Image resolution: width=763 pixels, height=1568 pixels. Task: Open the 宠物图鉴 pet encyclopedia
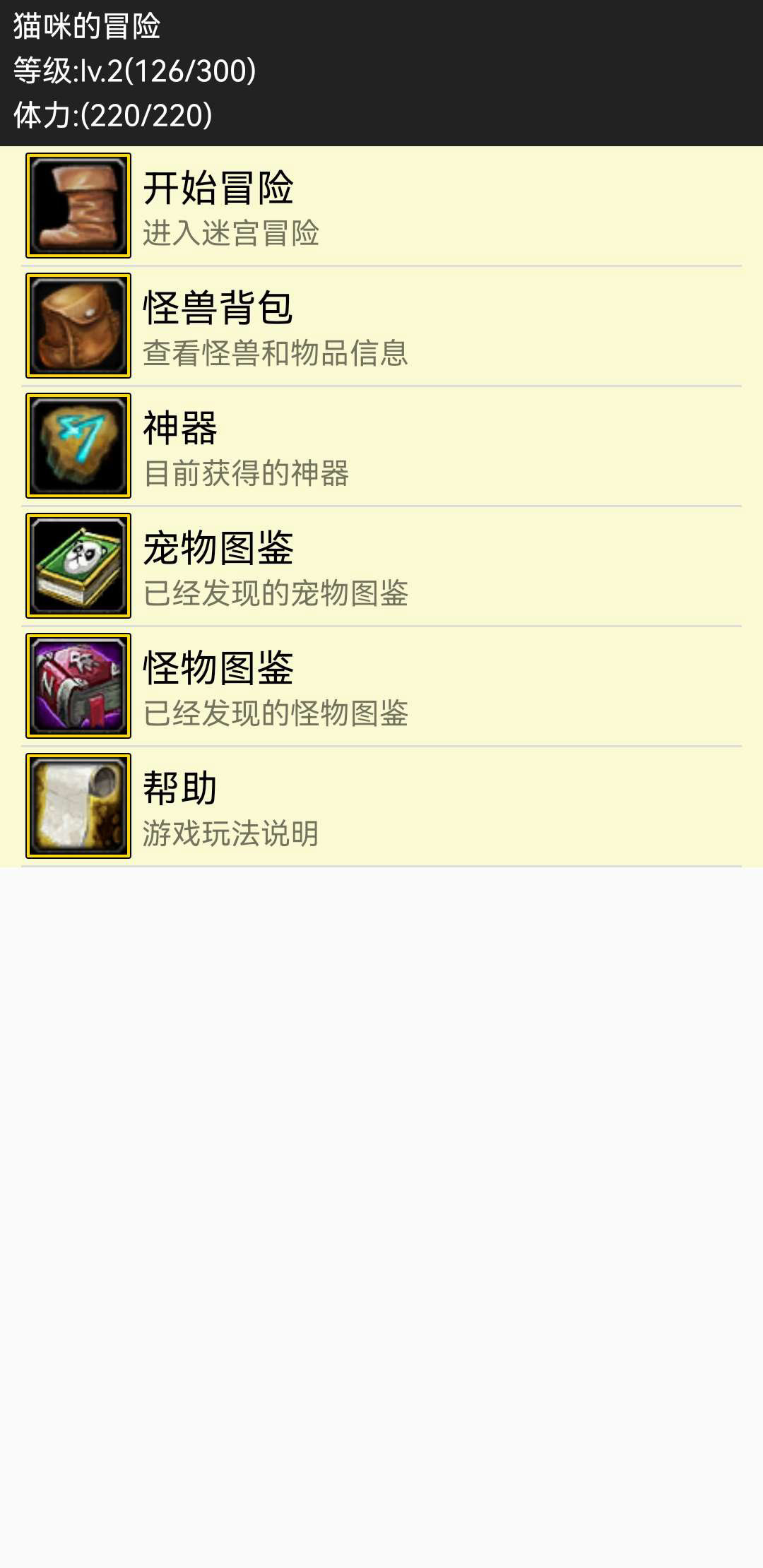point(381,566)
